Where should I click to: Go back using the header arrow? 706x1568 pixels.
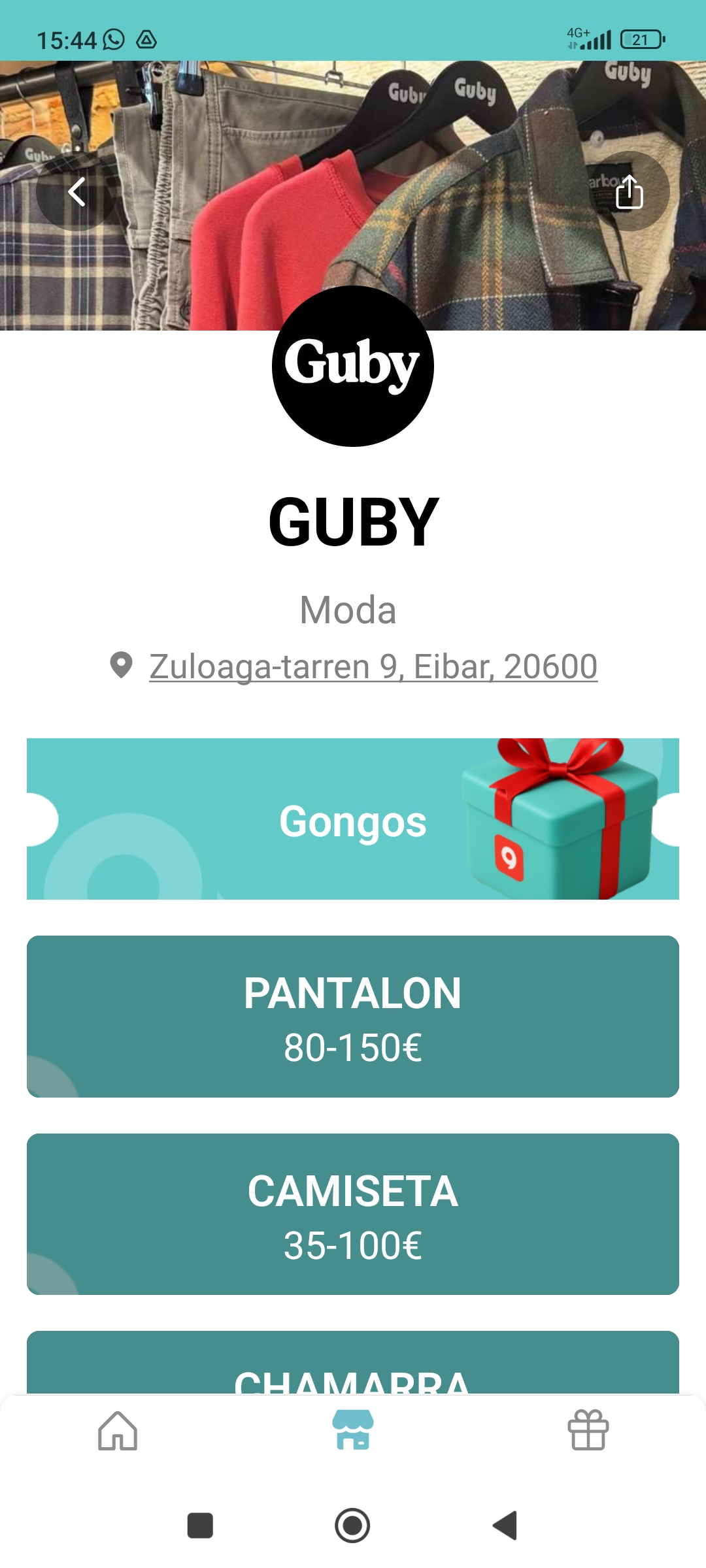pos(76,192)
